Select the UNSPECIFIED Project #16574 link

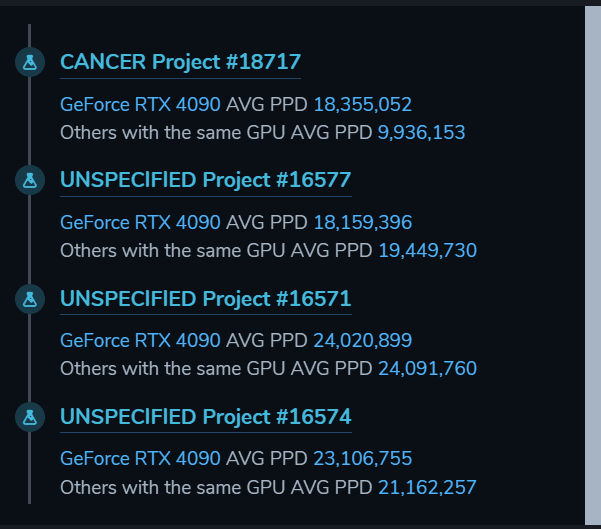[205, 416]
